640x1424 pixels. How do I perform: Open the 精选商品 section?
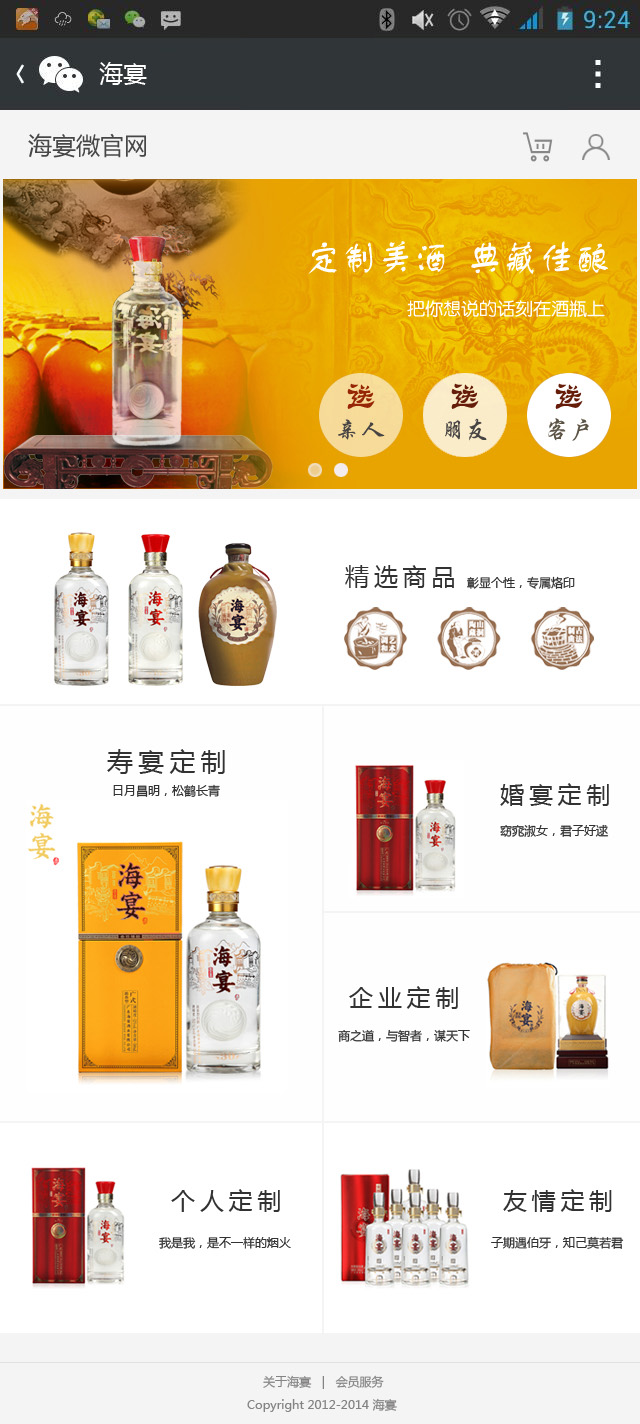click(x=400, y=577)
